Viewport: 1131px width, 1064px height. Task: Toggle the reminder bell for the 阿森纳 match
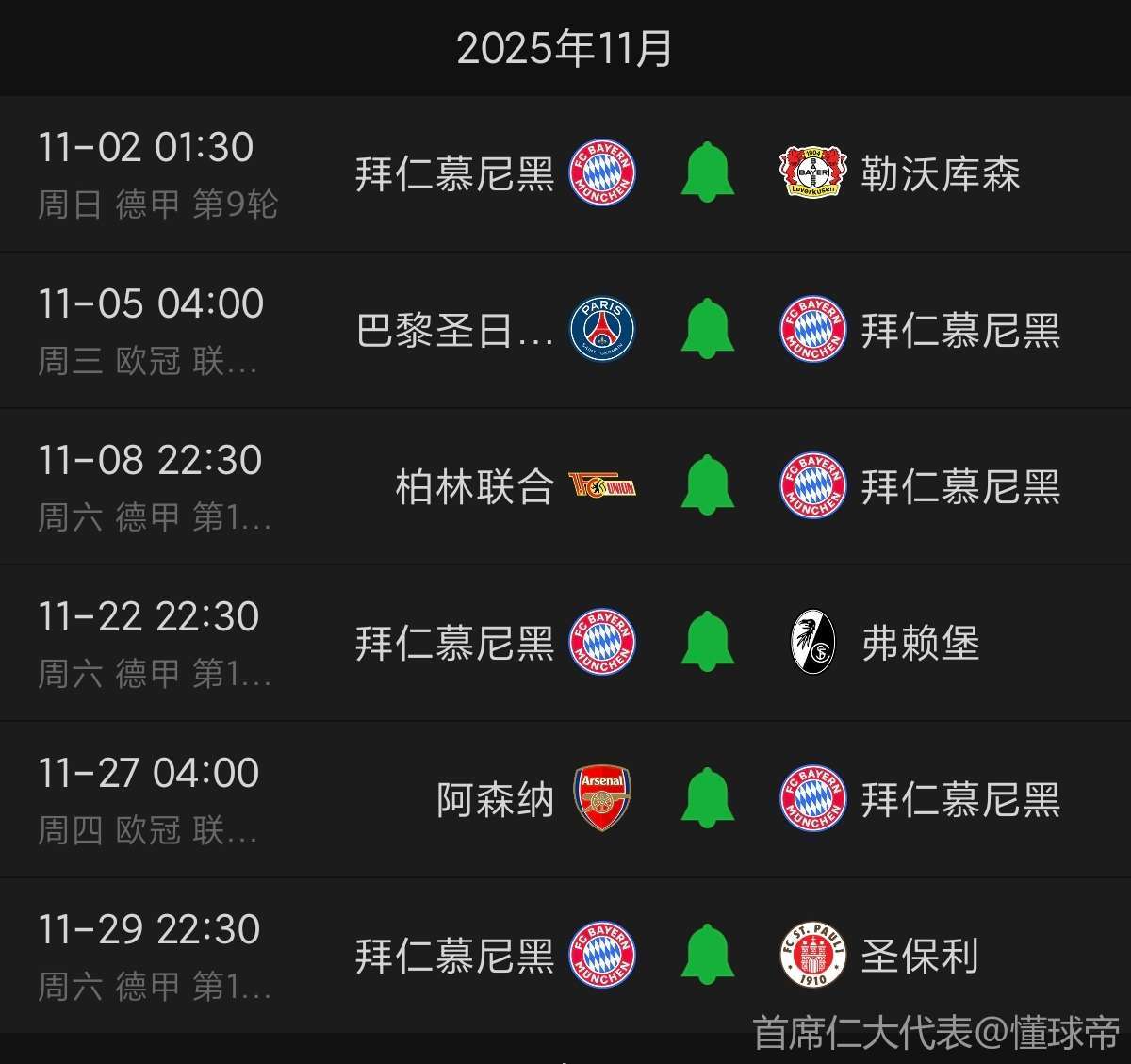(707, 798)
